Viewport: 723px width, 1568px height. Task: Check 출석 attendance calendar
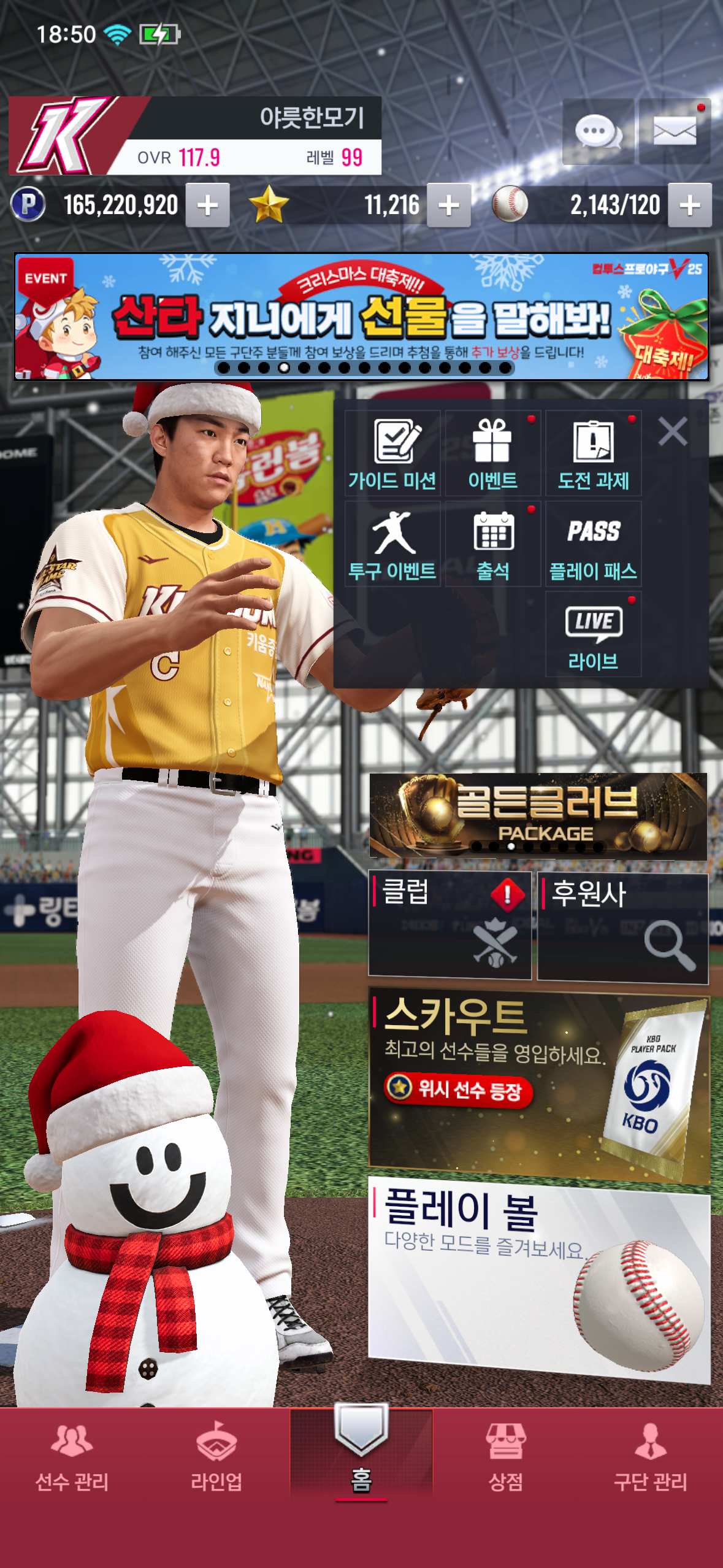click(493, 544)
